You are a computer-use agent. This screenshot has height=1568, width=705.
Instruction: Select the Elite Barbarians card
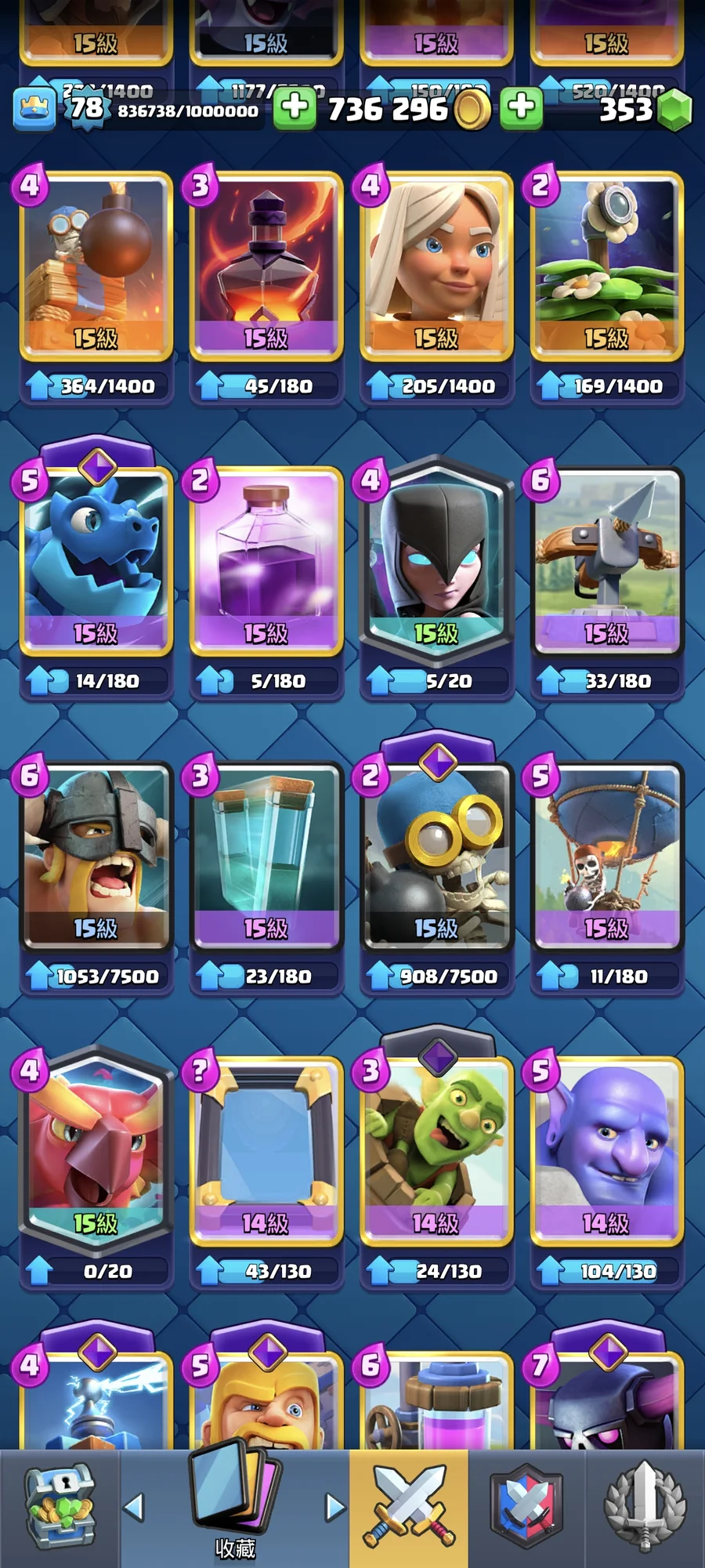96,856
